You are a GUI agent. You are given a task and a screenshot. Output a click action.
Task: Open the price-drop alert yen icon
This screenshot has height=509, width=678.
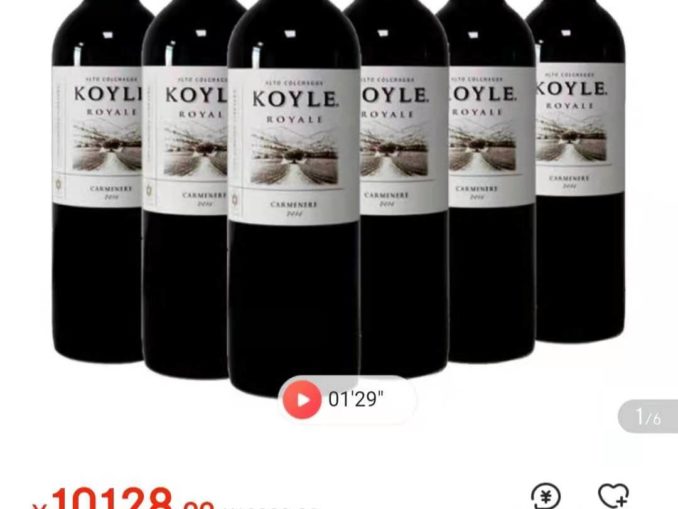[x=545, y=496]
